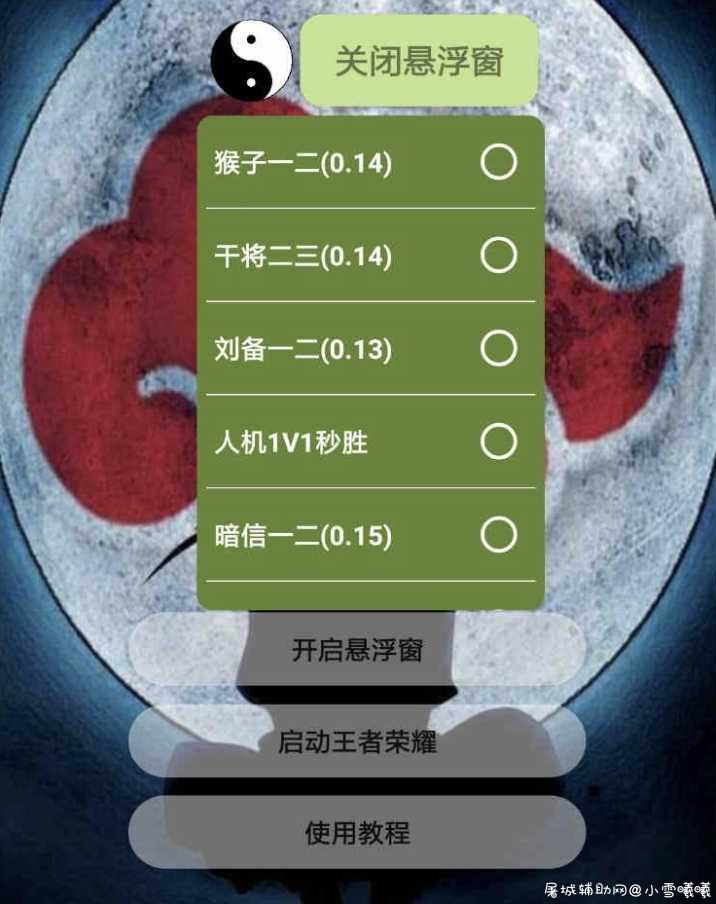The image size is (716, 904).
Task: Open the 使用教程 tutorial
Action: (x=357, y=832)
